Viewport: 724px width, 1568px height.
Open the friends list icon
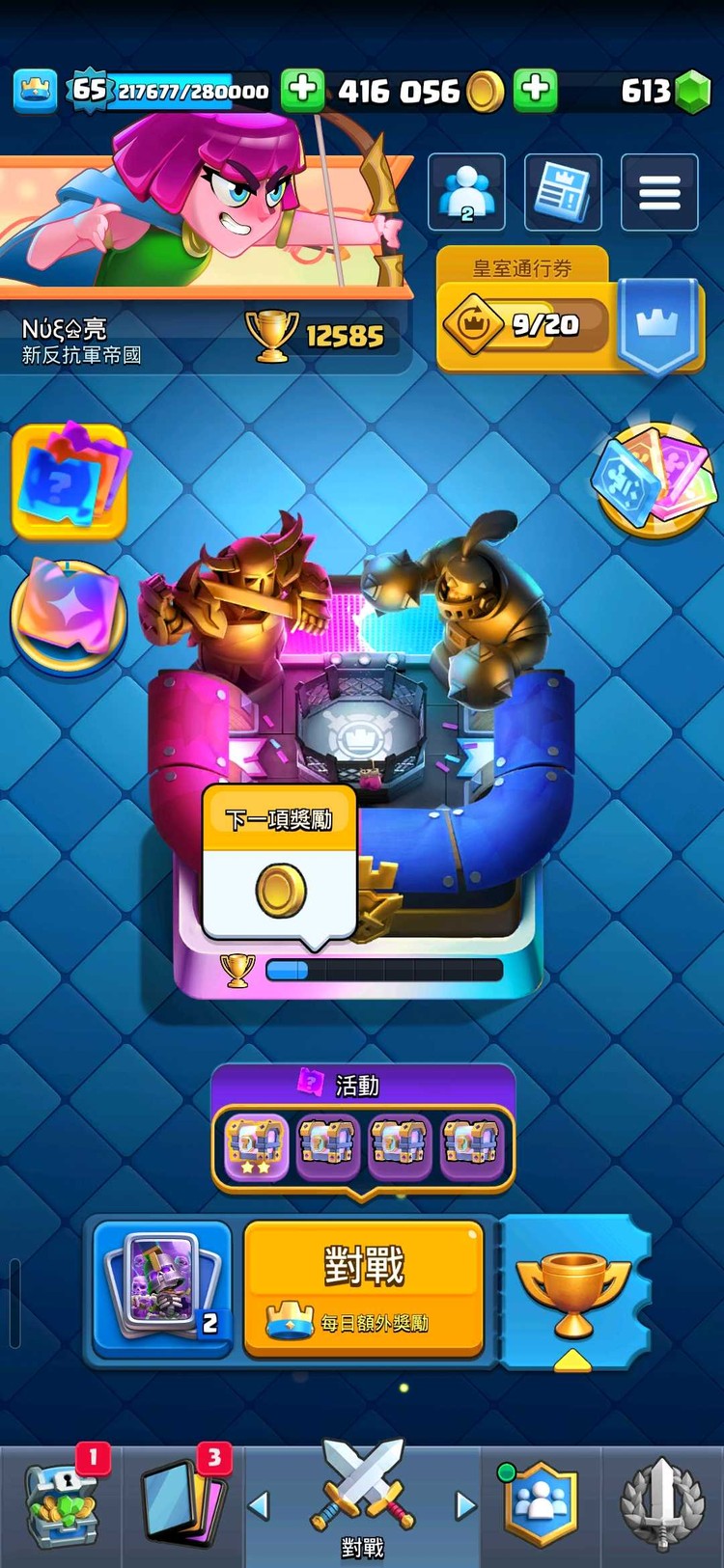pos(466,192)
